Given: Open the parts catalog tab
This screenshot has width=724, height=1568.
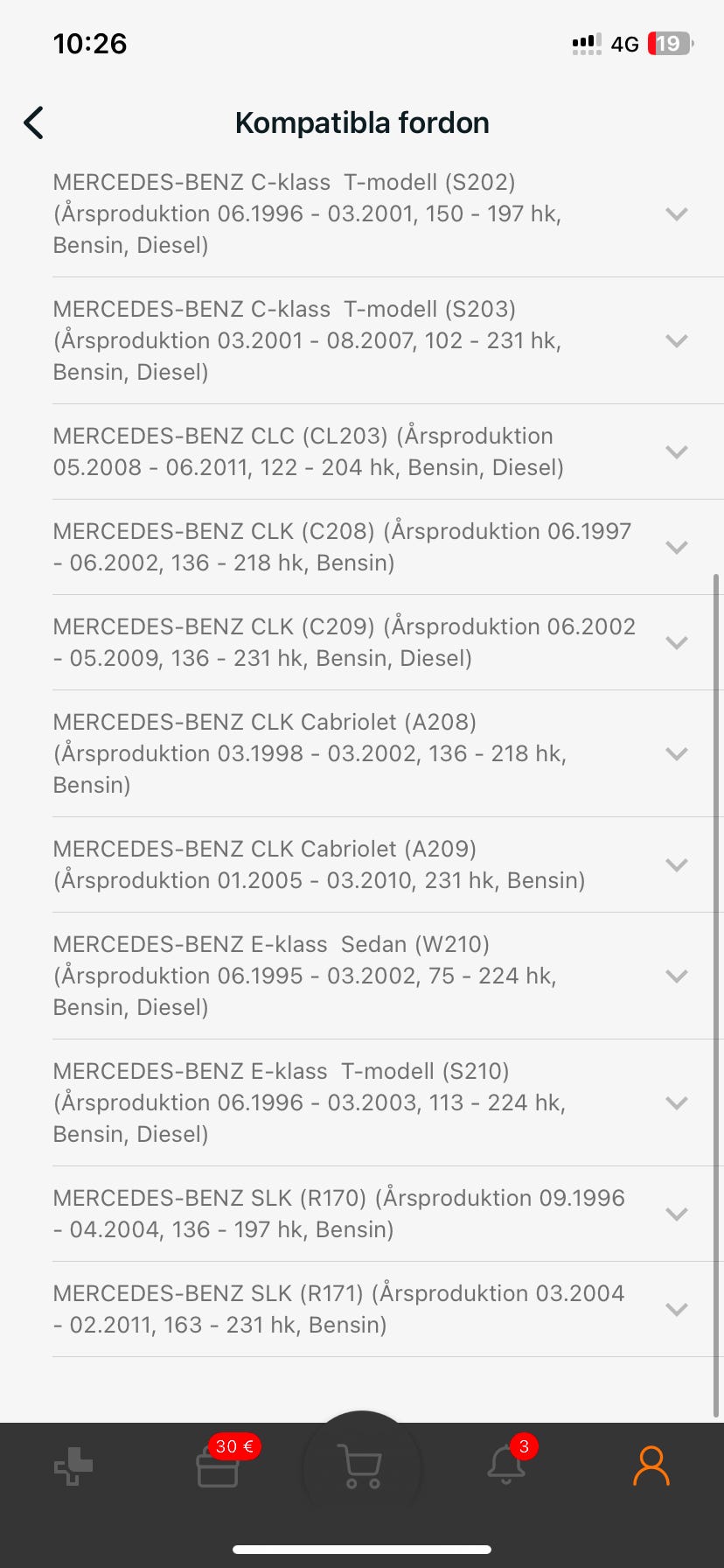Looking at the screenshot, I should [73, 1466].
